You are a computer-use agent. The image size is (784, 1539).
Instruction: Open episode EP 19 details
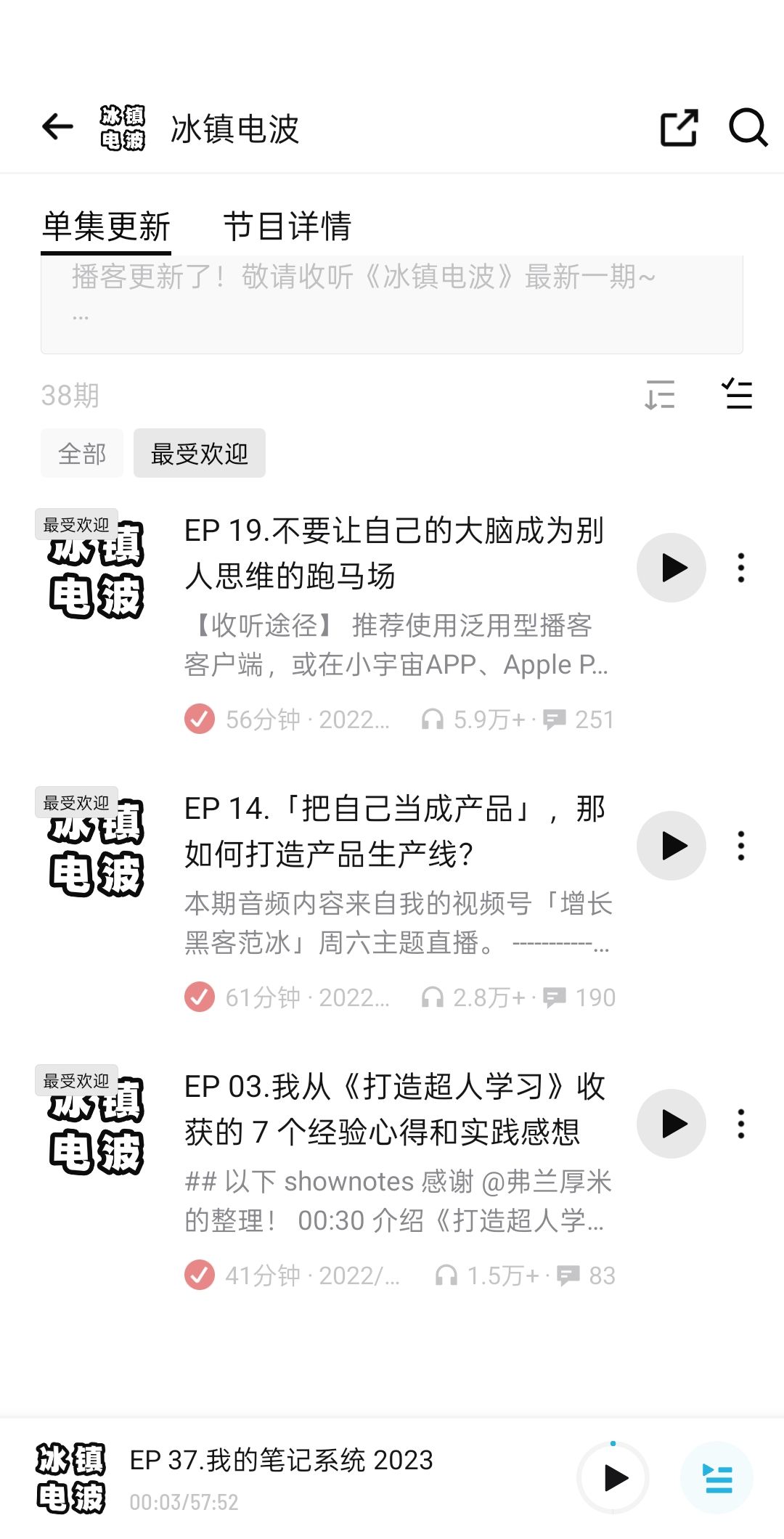pyautogui.click(x=394, y=553)
